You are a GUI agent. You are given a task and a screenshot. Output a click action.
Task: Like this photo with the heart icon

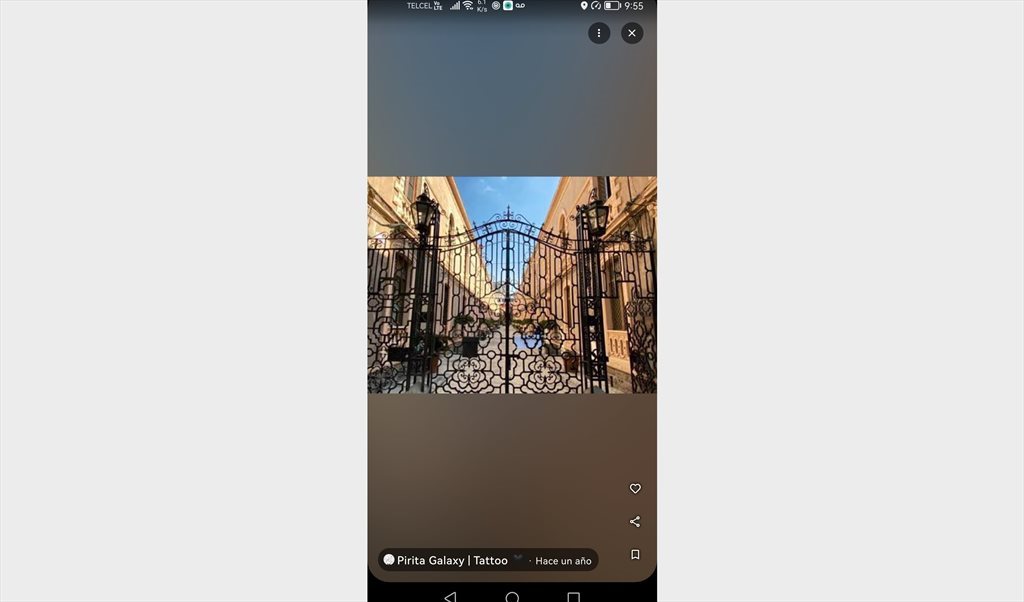(635, 489)
